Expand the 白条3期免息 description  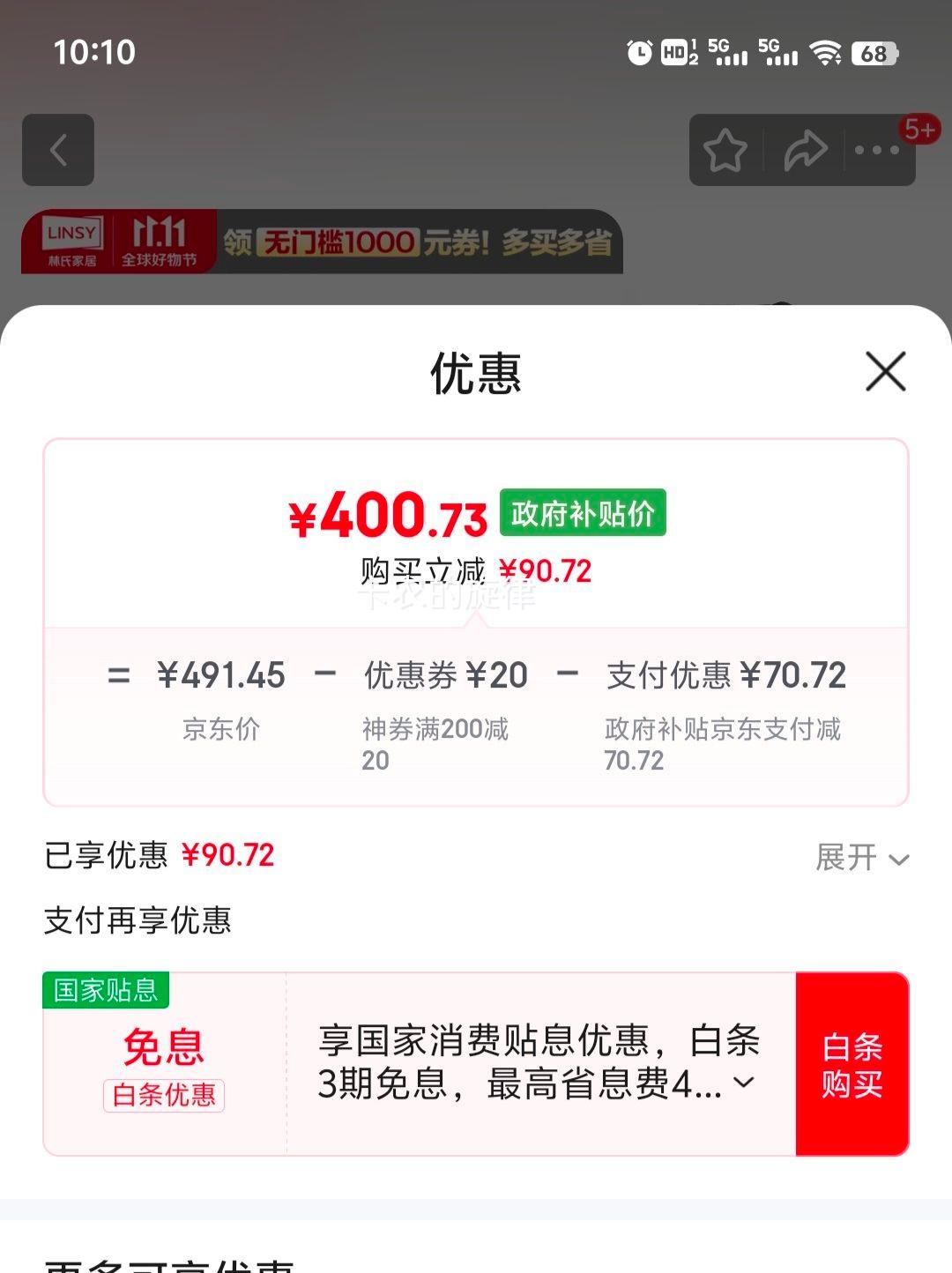tap(745, 1083)
